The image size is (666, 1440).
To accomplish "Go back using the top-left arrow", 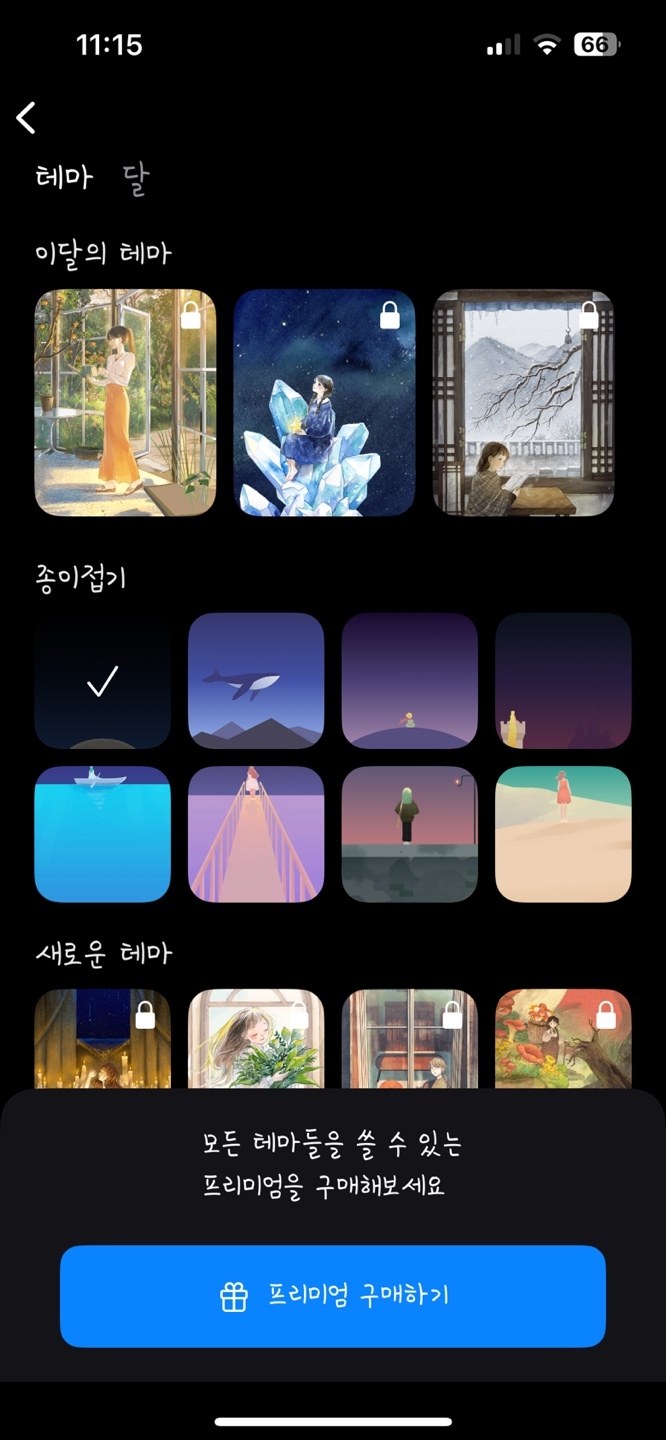I will coord(27,118).
